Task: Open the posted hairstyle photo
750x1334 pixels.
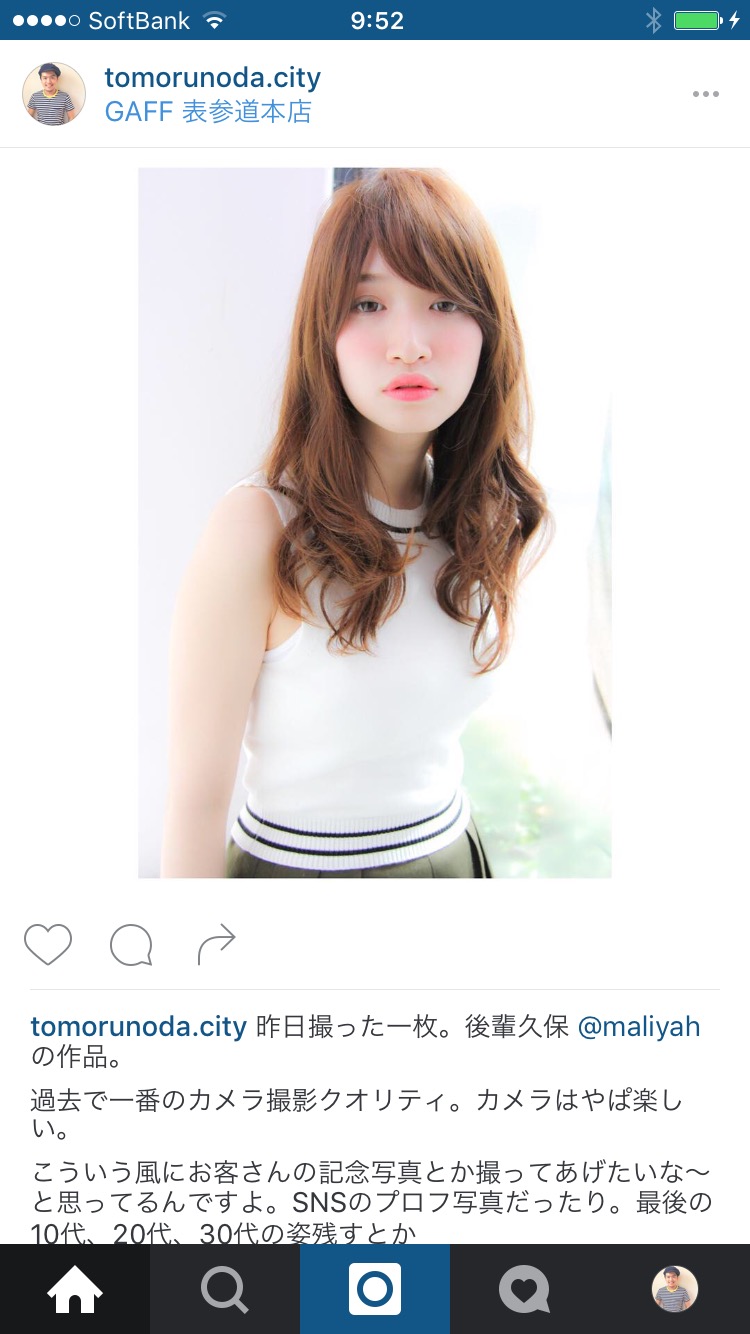Action: [x=375, y=522]
